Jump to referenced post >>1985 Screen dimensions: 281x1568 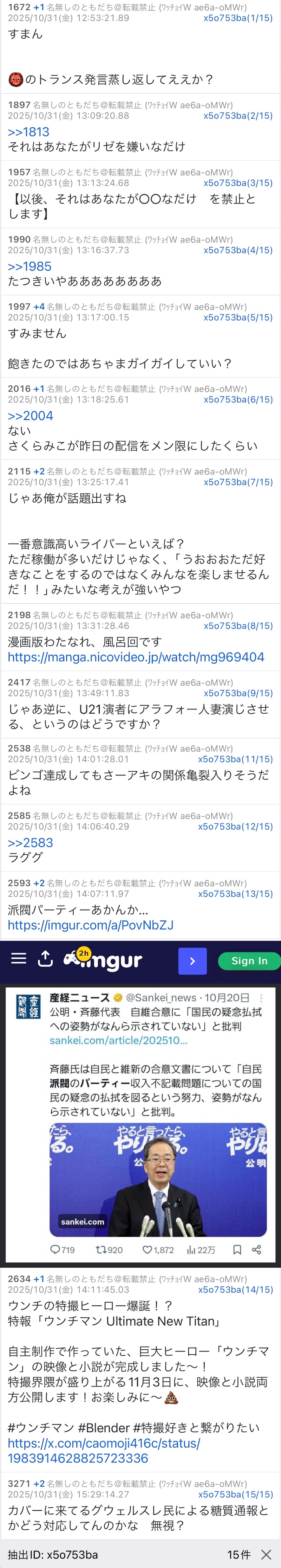click(29, 266)
